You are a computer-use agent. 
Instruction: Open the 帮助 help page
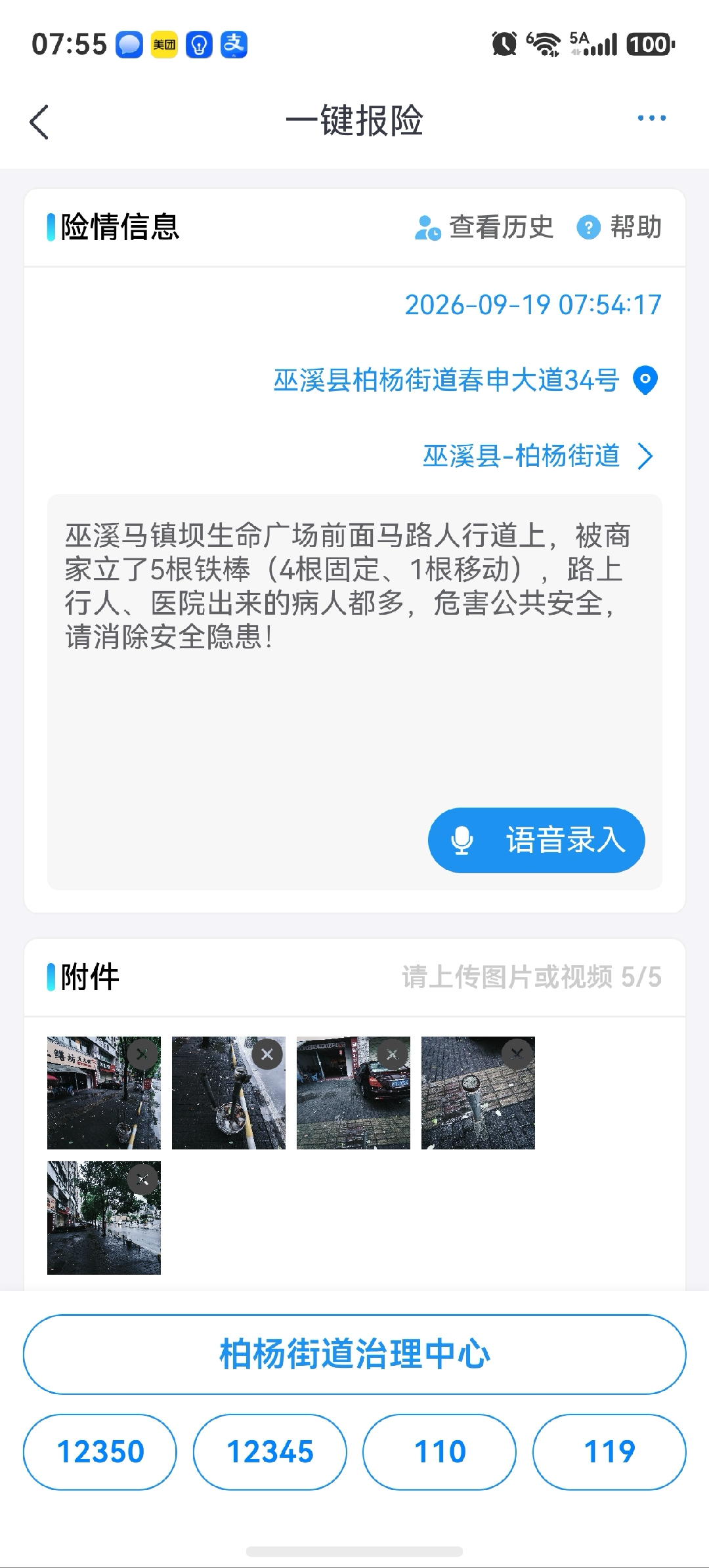[619, 228]
